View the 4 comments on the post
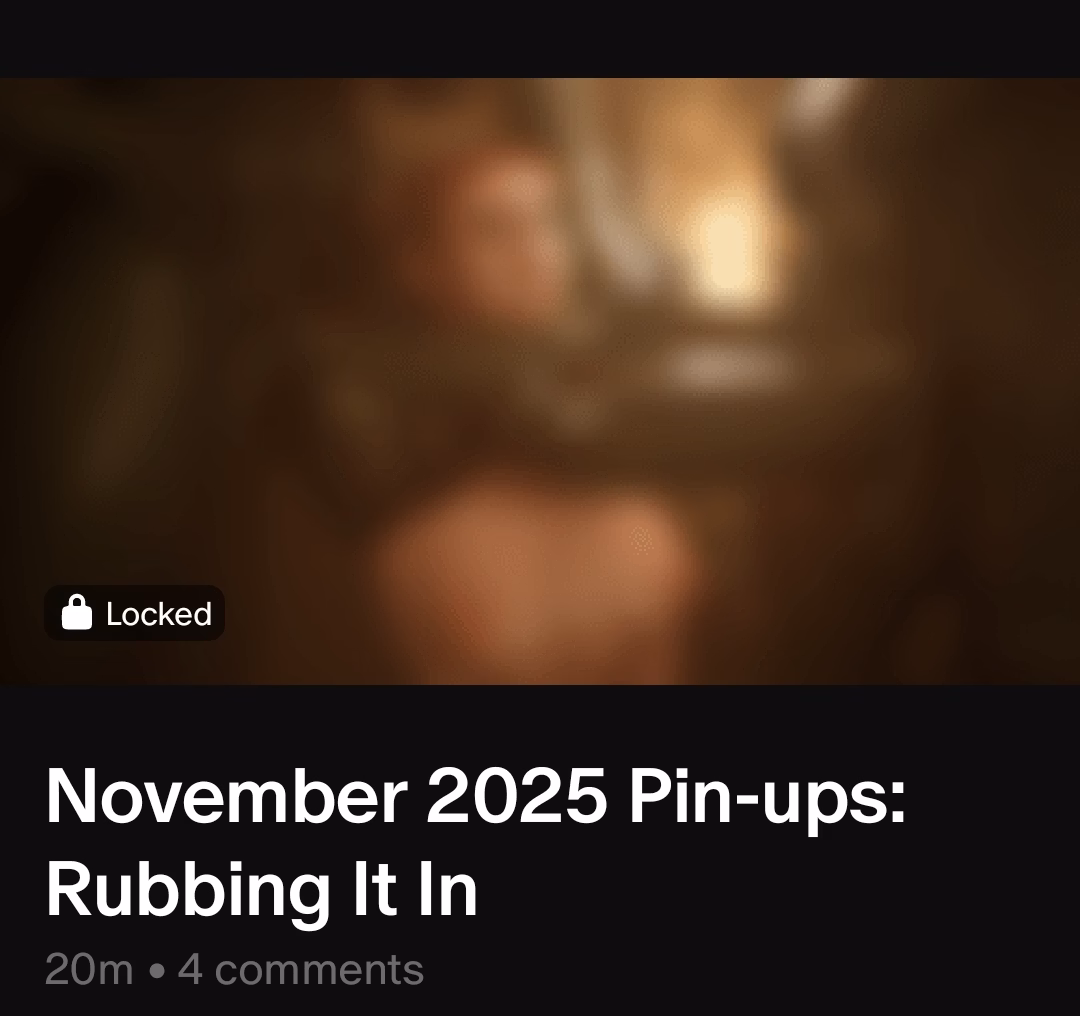 click(x=300, y=969)
